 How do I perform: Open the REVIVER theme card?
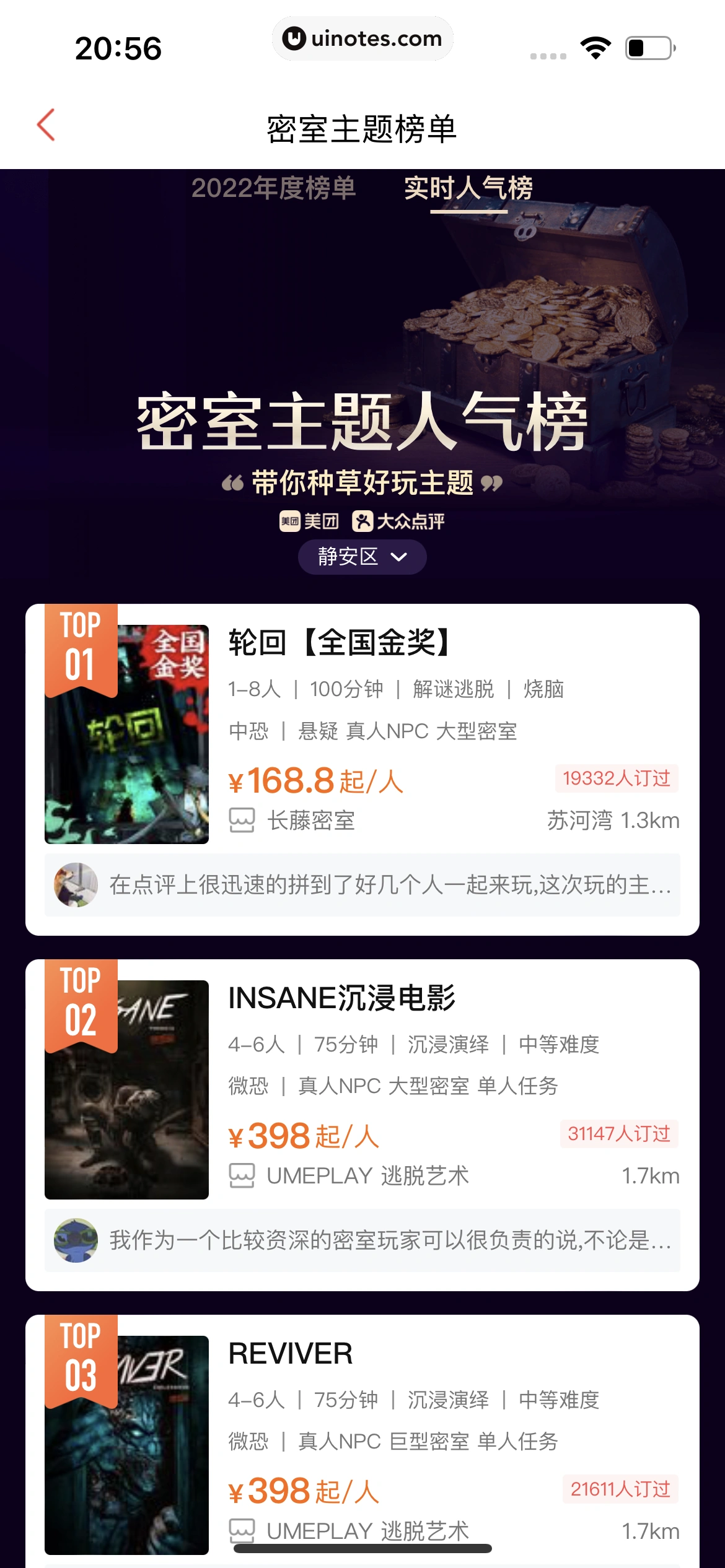click(291, 1353)
